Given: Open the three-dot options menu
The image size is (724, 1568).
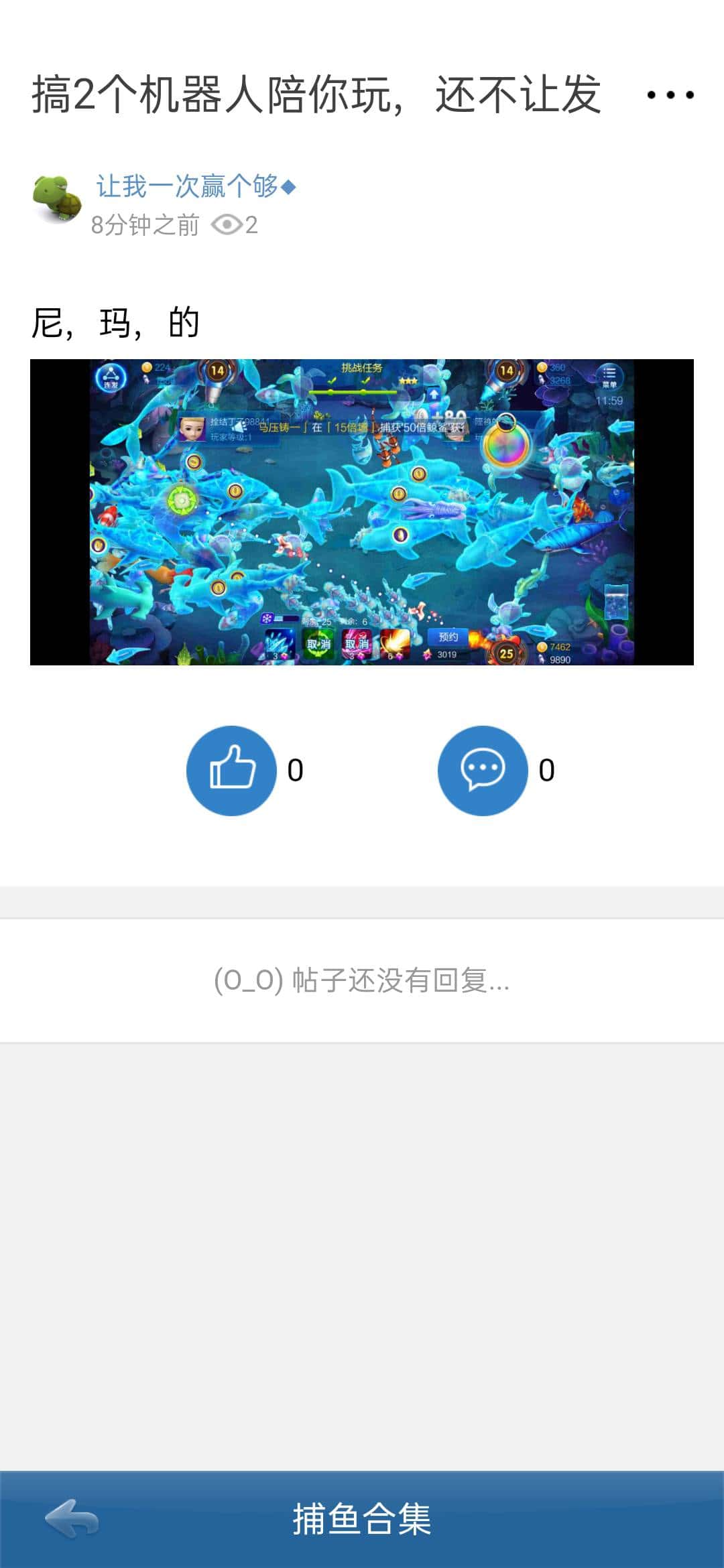Looking at the screenshot, I should [669, 95].
